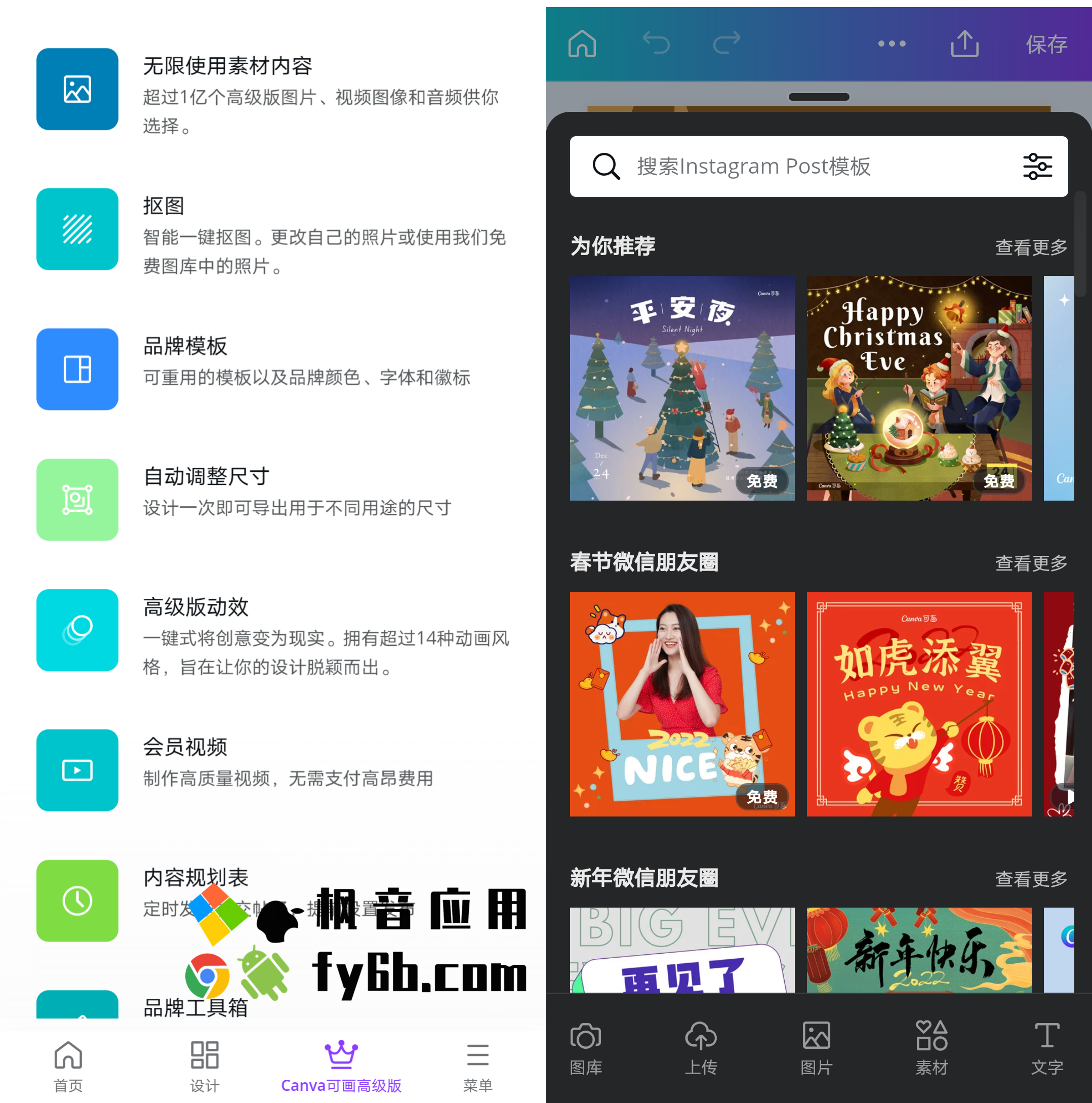The image size is (1092, 1103).
Task: Open the three-dot more options menu
Action: point(891,44)
